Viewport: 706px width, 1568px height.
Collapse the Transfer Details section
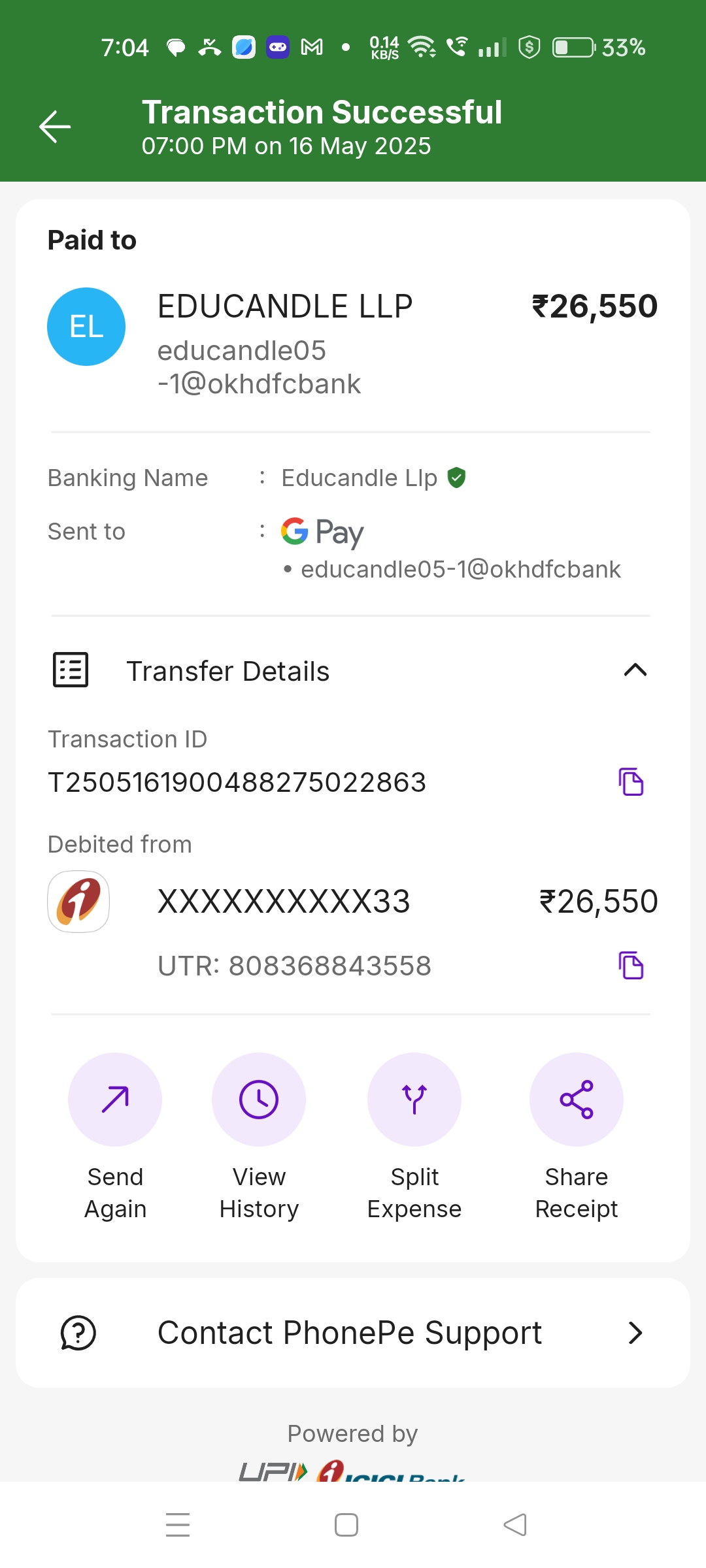pos(635,670)
